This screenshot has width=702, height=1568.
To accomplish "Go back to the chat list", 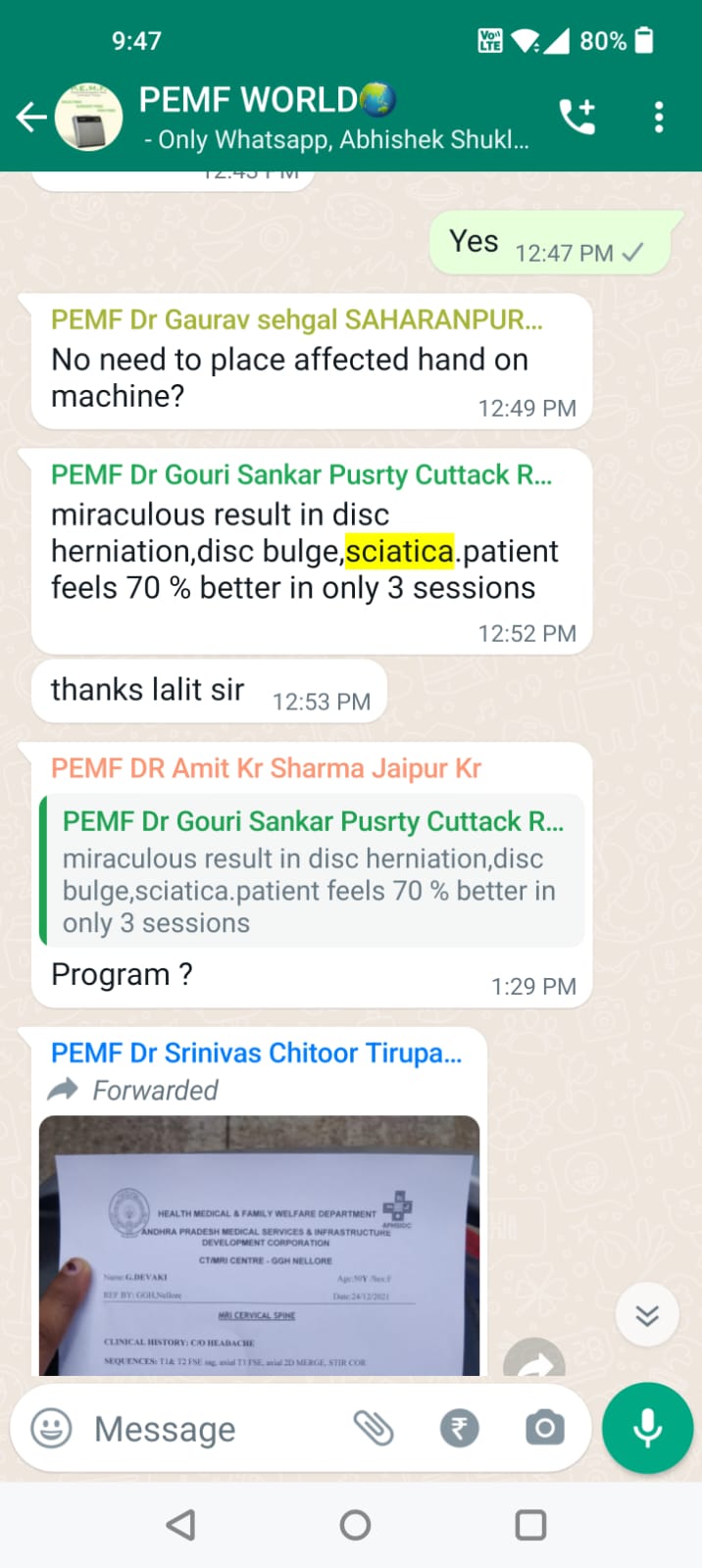I will point(31,118).
